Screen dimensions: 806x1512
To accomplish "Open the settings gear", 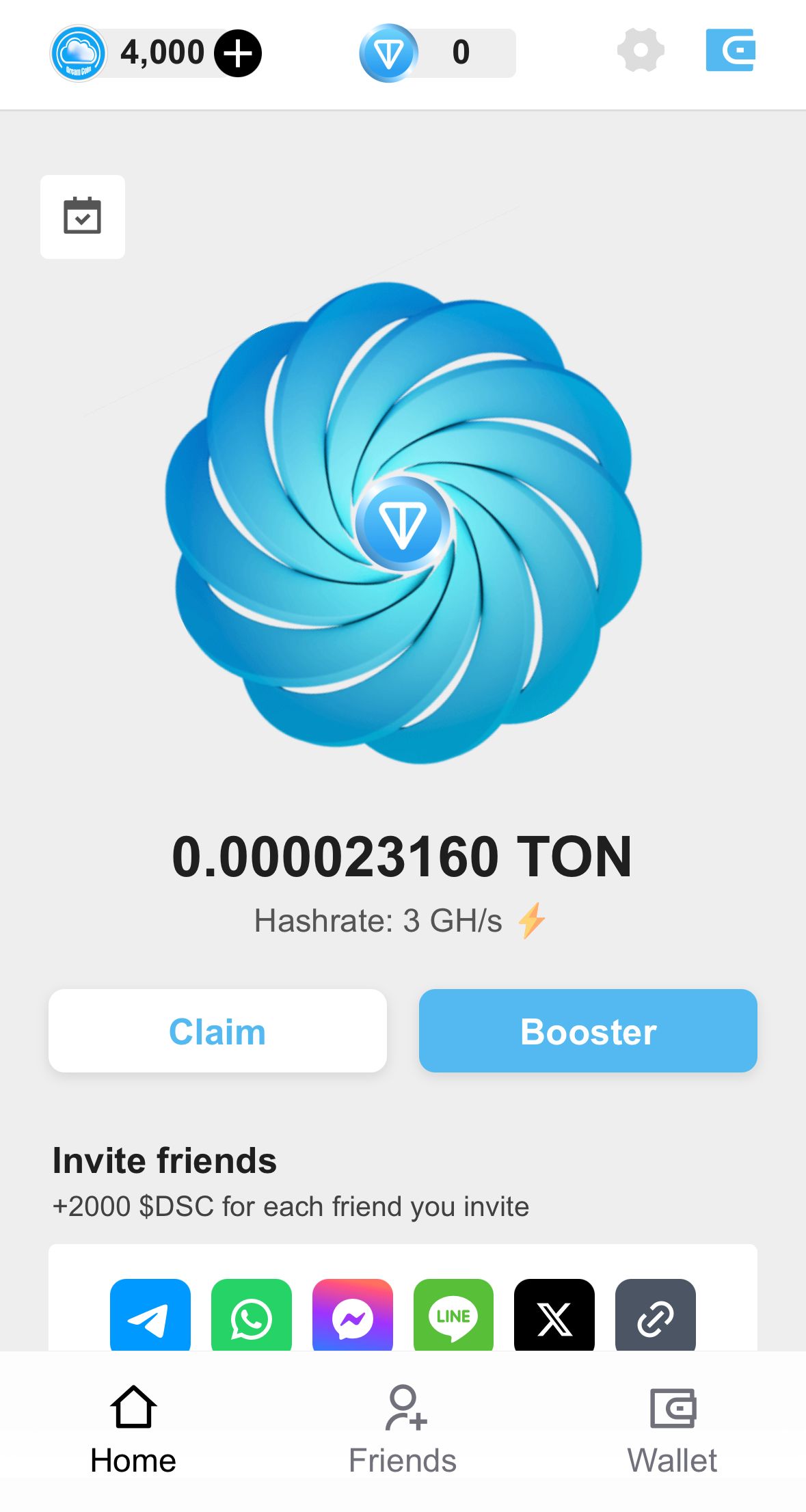I will [641, 51].
